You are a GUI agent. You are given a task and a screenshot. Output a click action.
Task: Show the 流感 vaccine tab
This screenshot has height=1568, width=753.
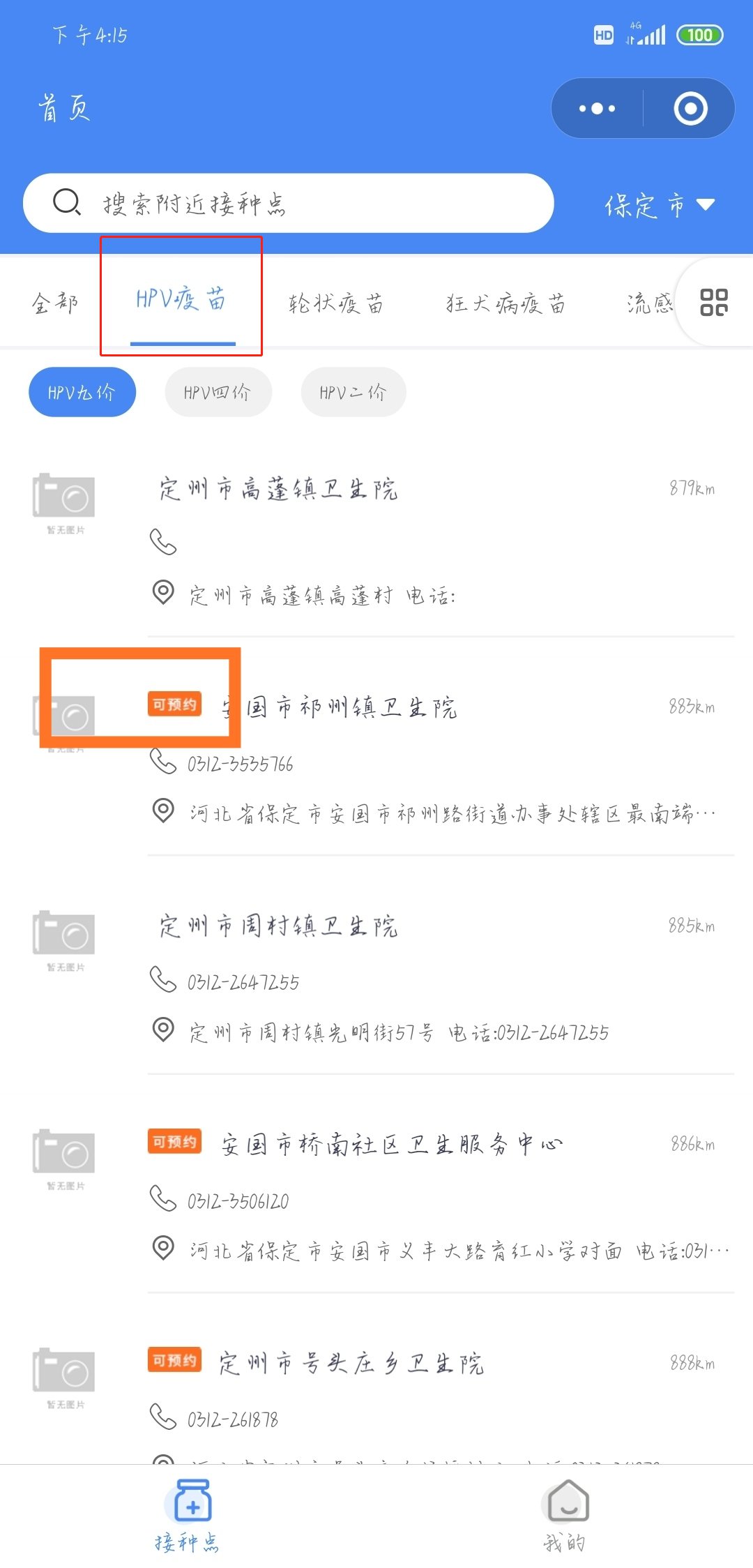tap(648, 303)
